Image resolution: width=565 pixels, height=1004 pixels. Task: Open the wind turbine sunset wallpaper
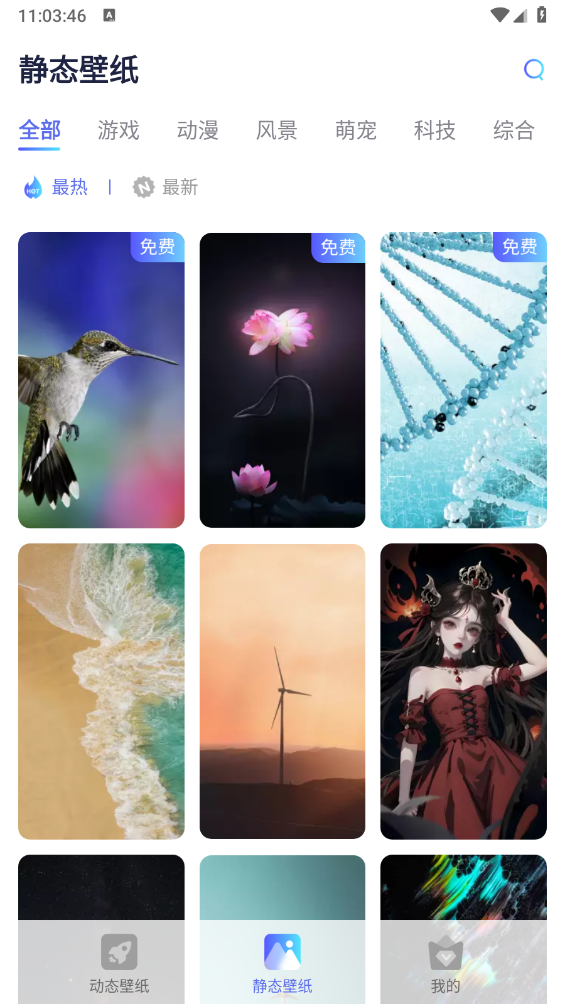tap(282, 691)
